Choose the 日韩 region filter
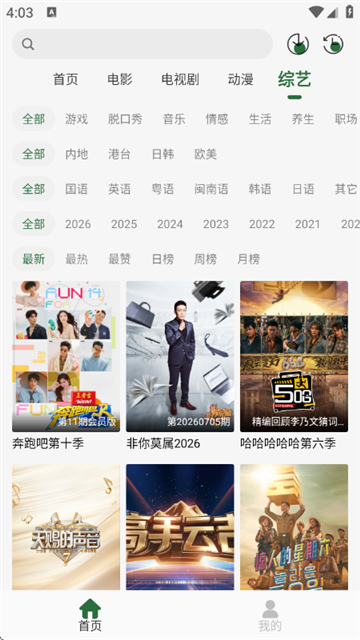This screenshot has height=640, width=360. (163, 154)
